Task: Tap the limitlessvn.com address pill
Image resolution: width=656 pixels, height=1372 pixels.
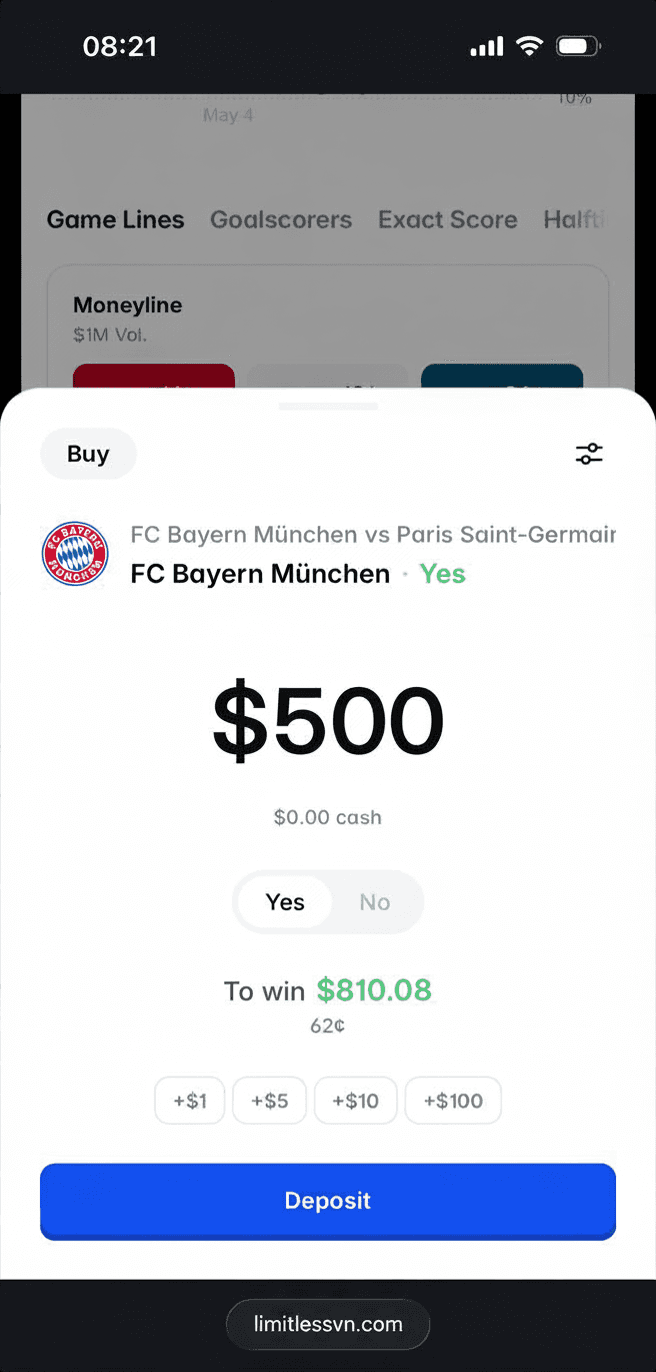Action: [x=328, y=1325]
